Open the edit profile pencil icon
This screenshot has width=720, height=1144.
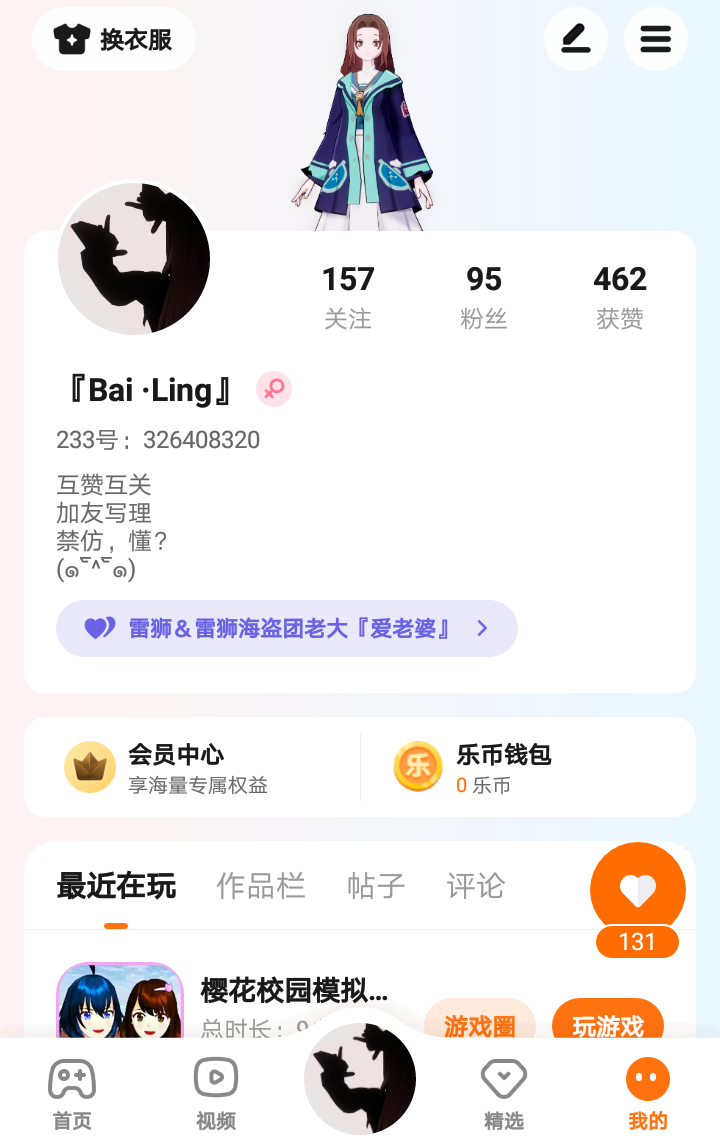tap(575, 39)
